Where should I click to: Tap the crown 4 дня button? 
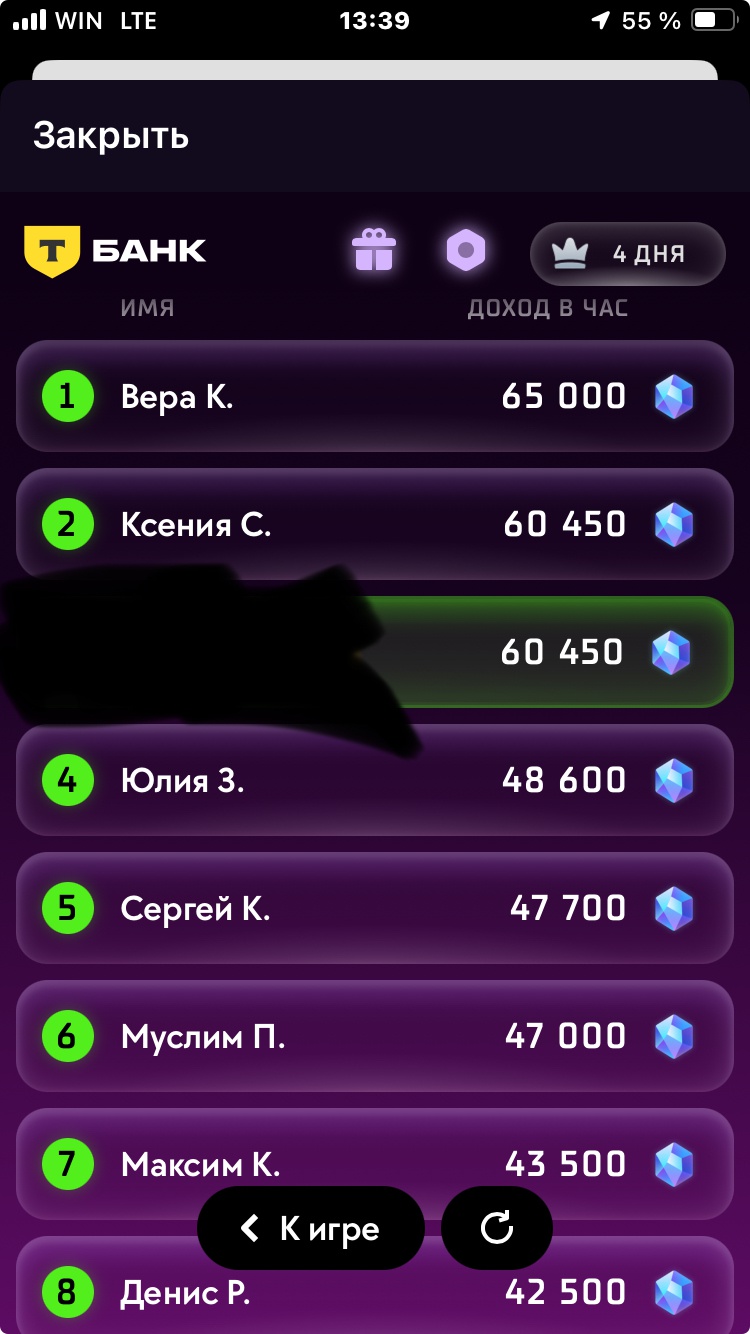[627, 254]
